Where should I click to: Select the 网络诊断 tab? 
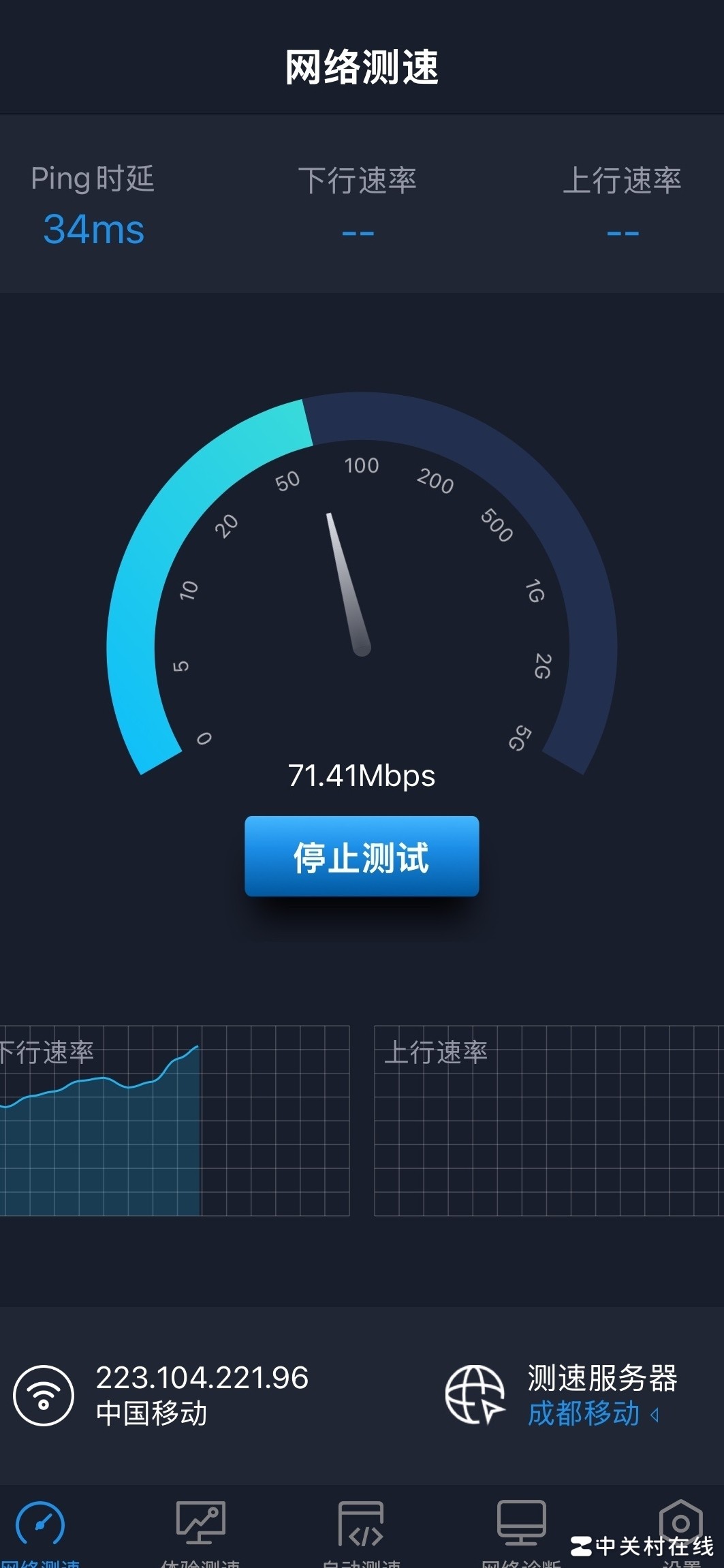521,1530
